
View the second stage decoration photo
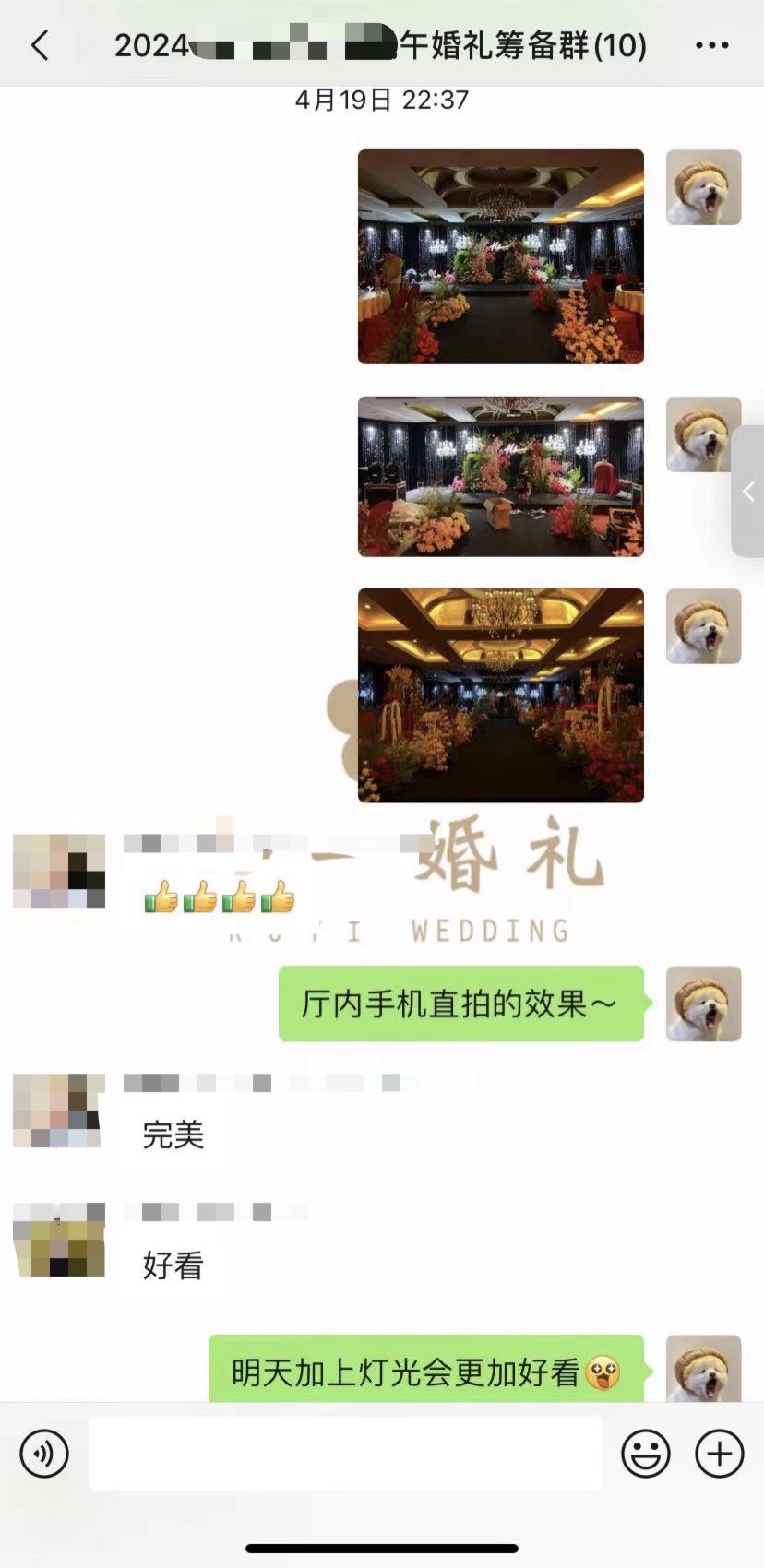point(501,477)
